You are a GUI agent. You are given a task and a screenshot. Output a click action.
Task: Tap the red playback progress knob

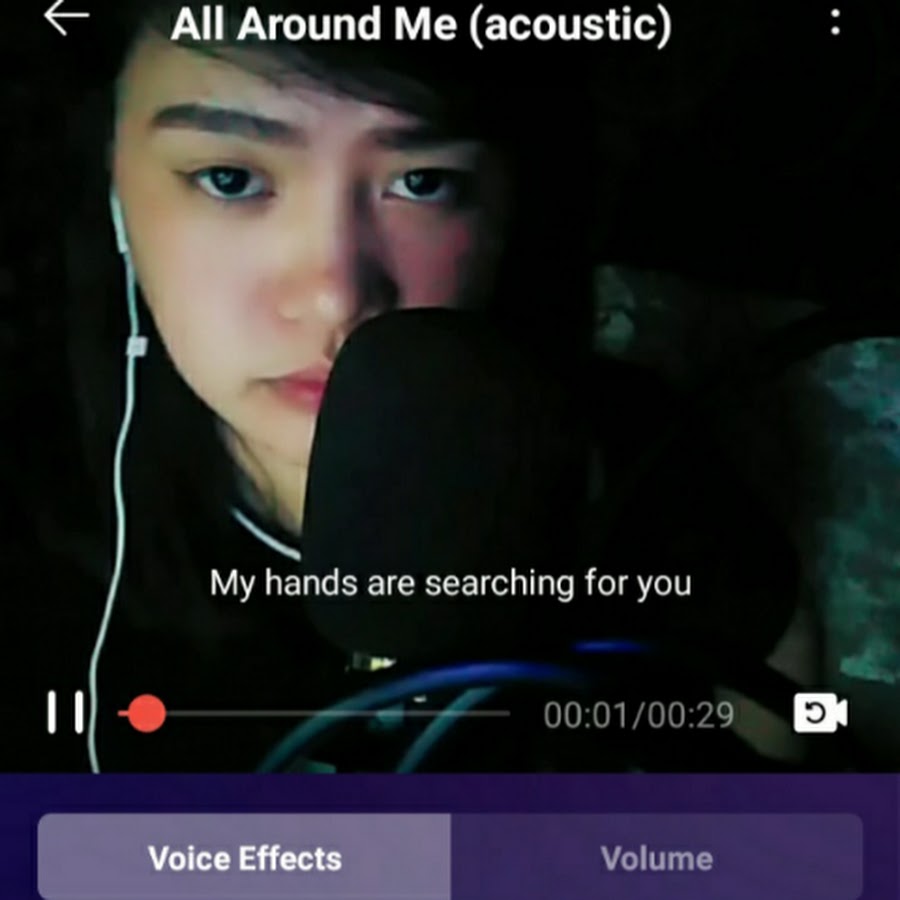tap(146, 714)
